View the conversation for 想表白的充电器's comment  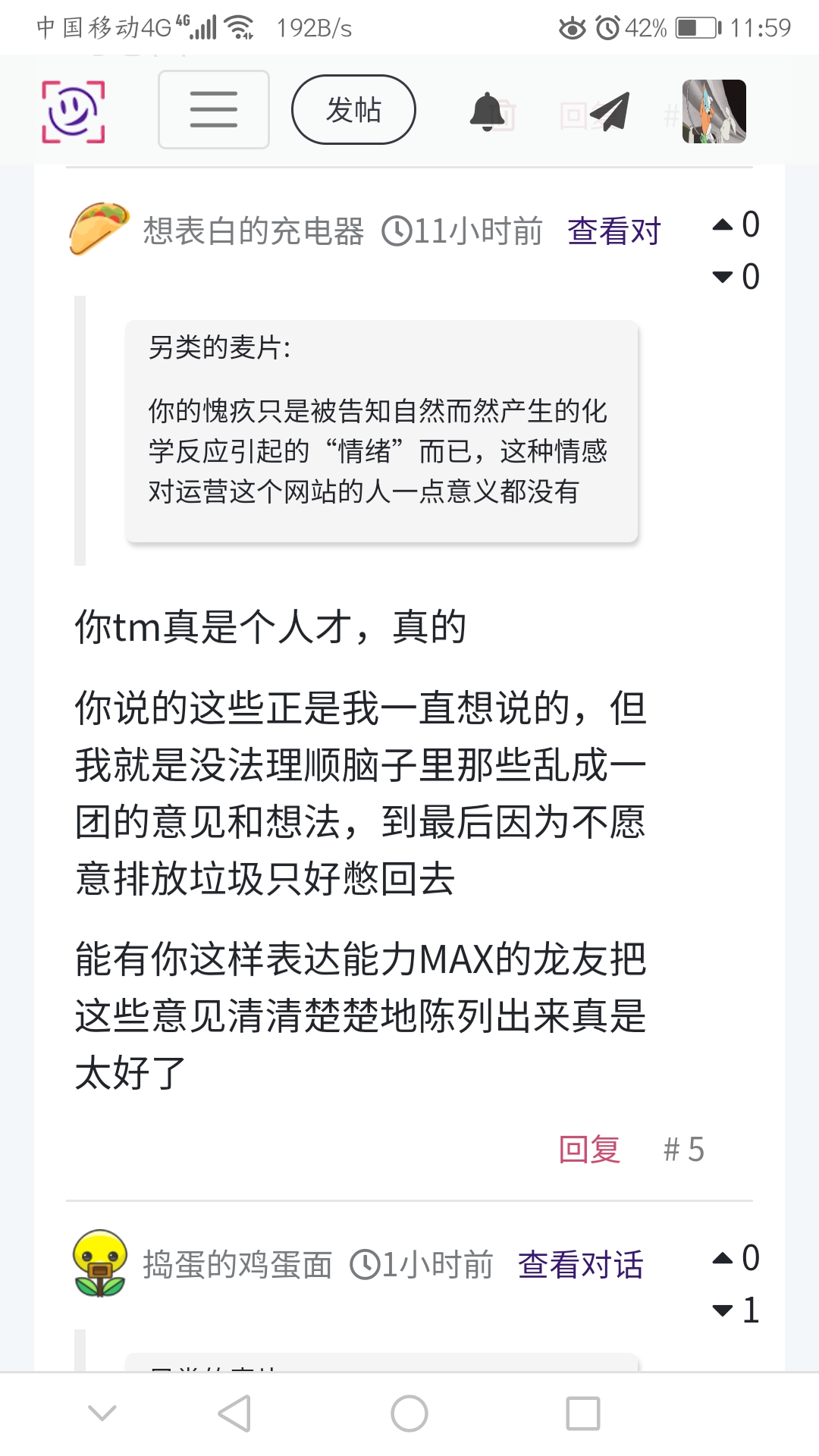pyautogui.click(x=614, y=231)
